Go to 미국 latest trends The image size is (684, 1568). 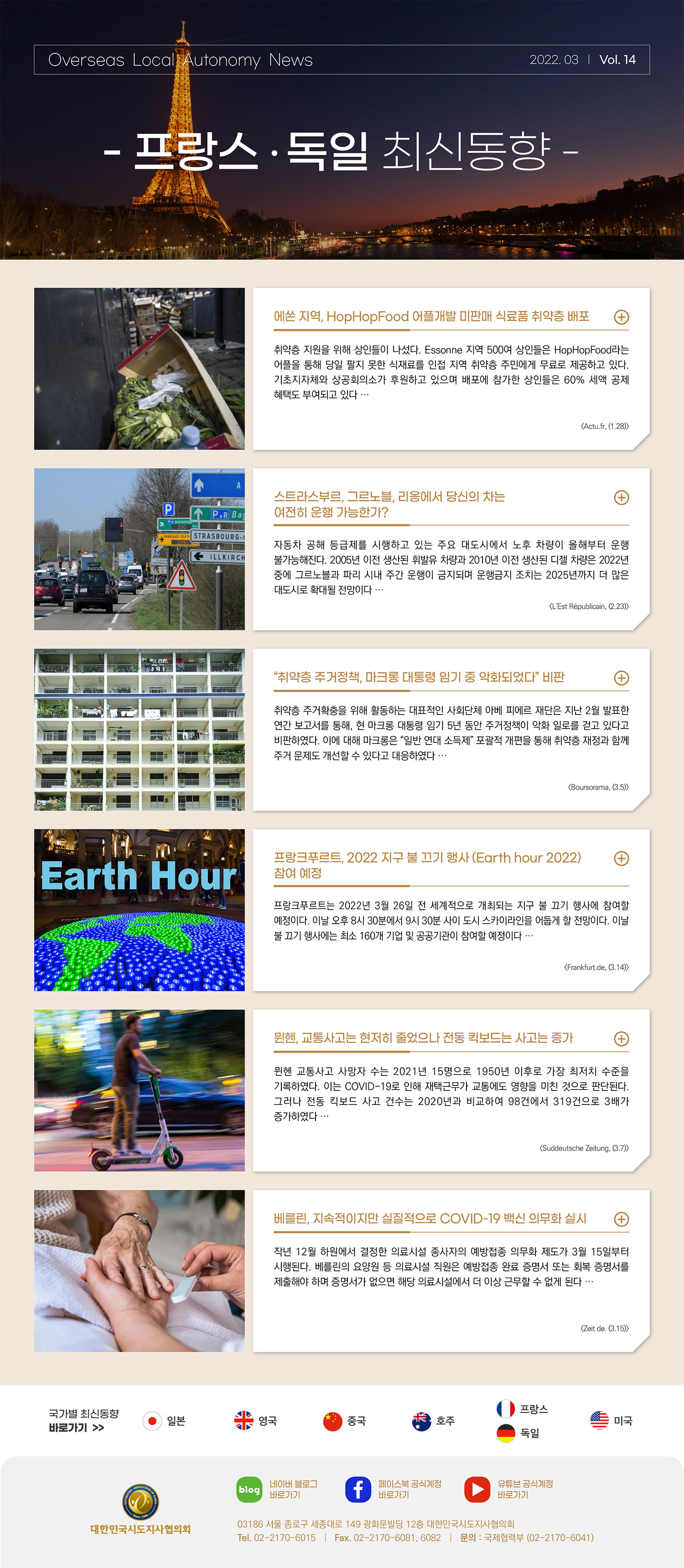click(x=611, y=1421)
